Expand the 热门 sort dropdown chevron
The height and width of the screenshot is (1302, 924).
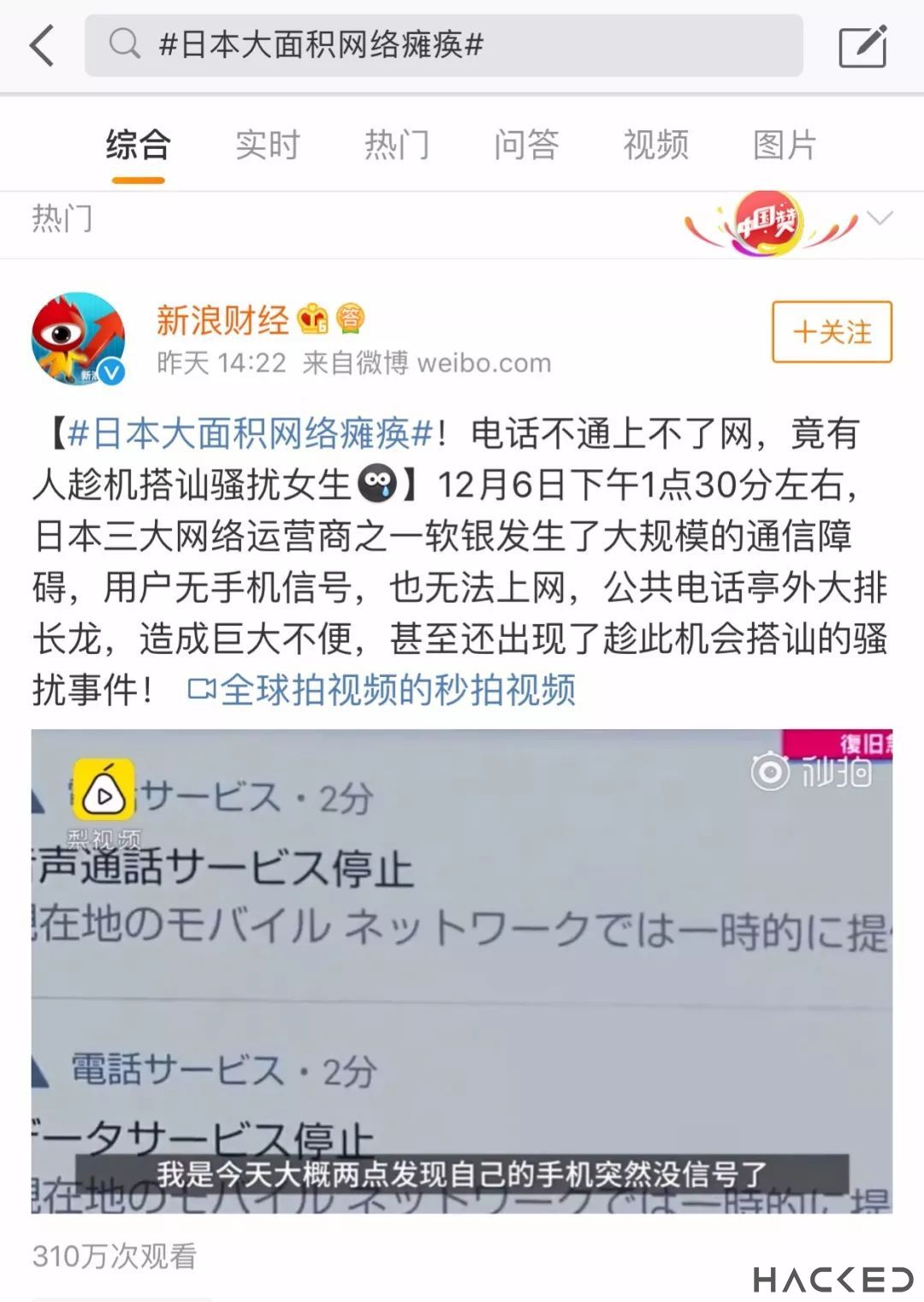[x=880, y=218]
